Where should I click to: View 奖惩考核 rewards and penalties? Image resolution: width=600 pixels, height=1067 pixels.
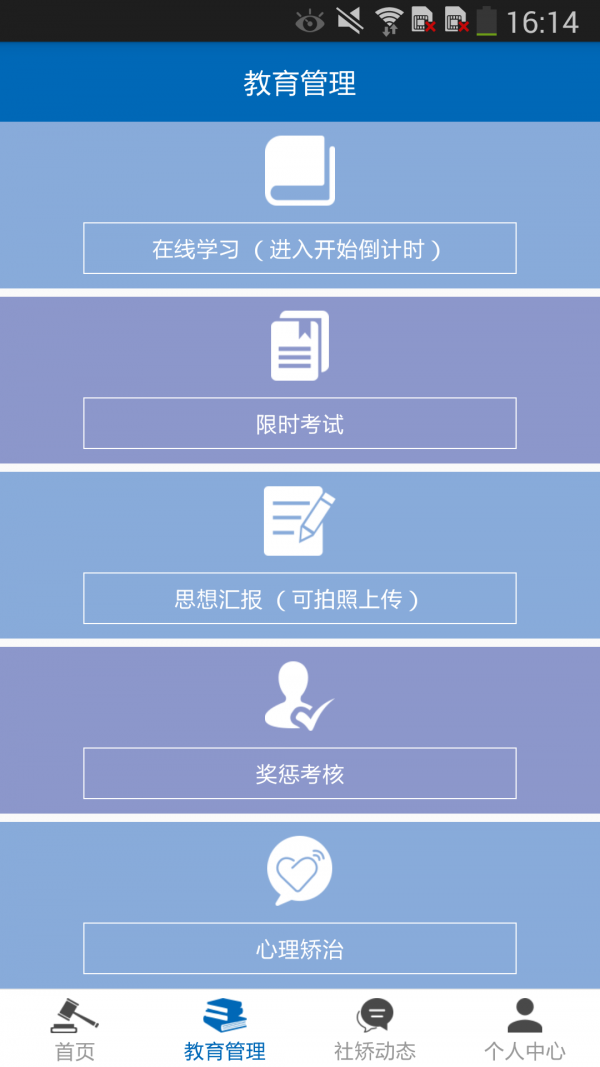299,773
